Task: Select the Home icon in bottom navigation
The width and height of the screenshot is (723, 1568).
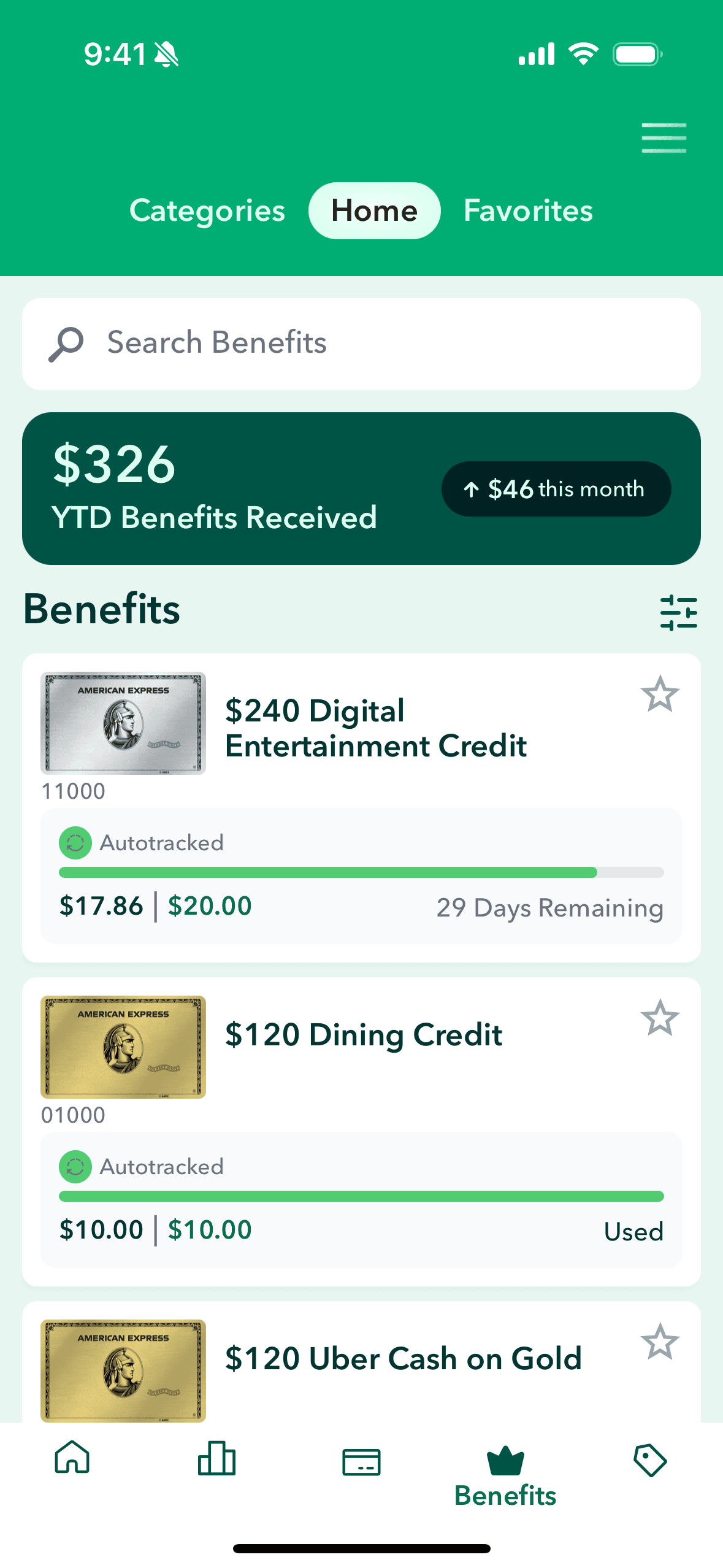Action: [72, 1460]
